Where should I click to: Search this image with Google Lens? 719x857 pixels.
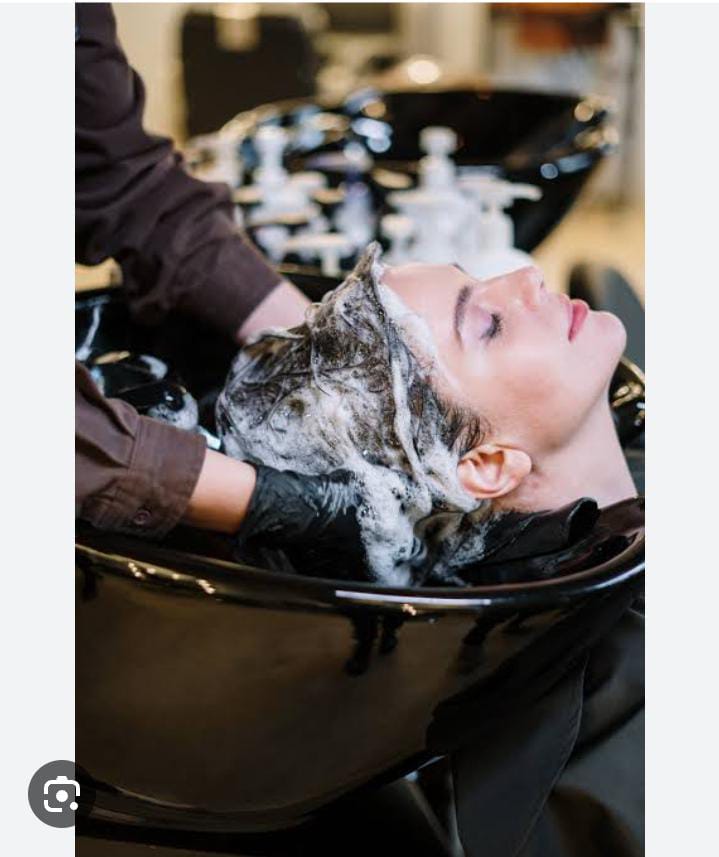pos(61,794)
